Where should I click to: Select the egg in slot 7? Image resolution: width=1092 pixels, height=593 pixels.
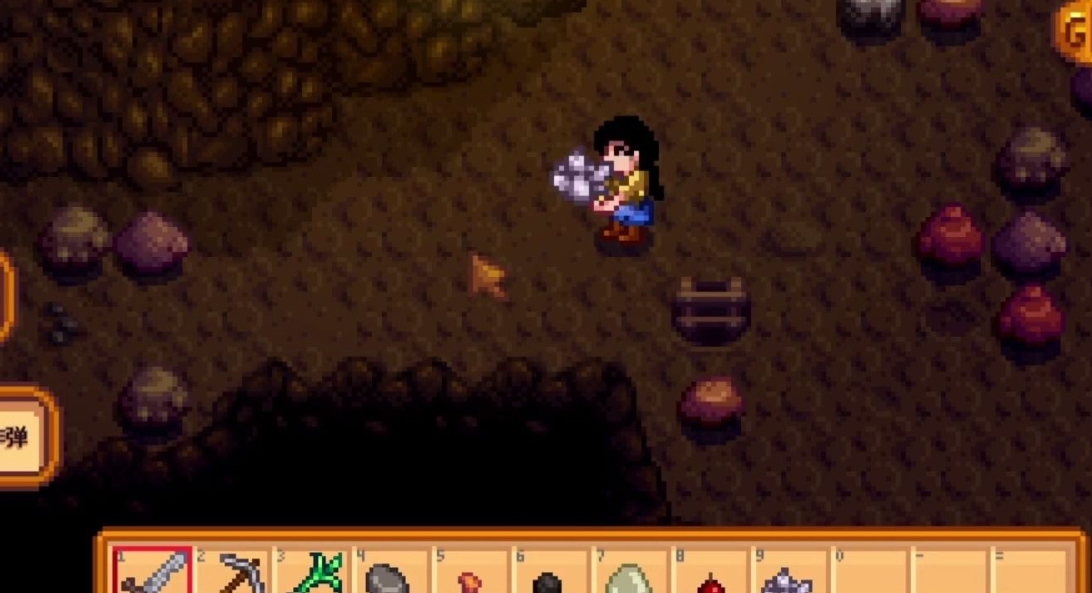pyautogui.click(x=628, y=578)
